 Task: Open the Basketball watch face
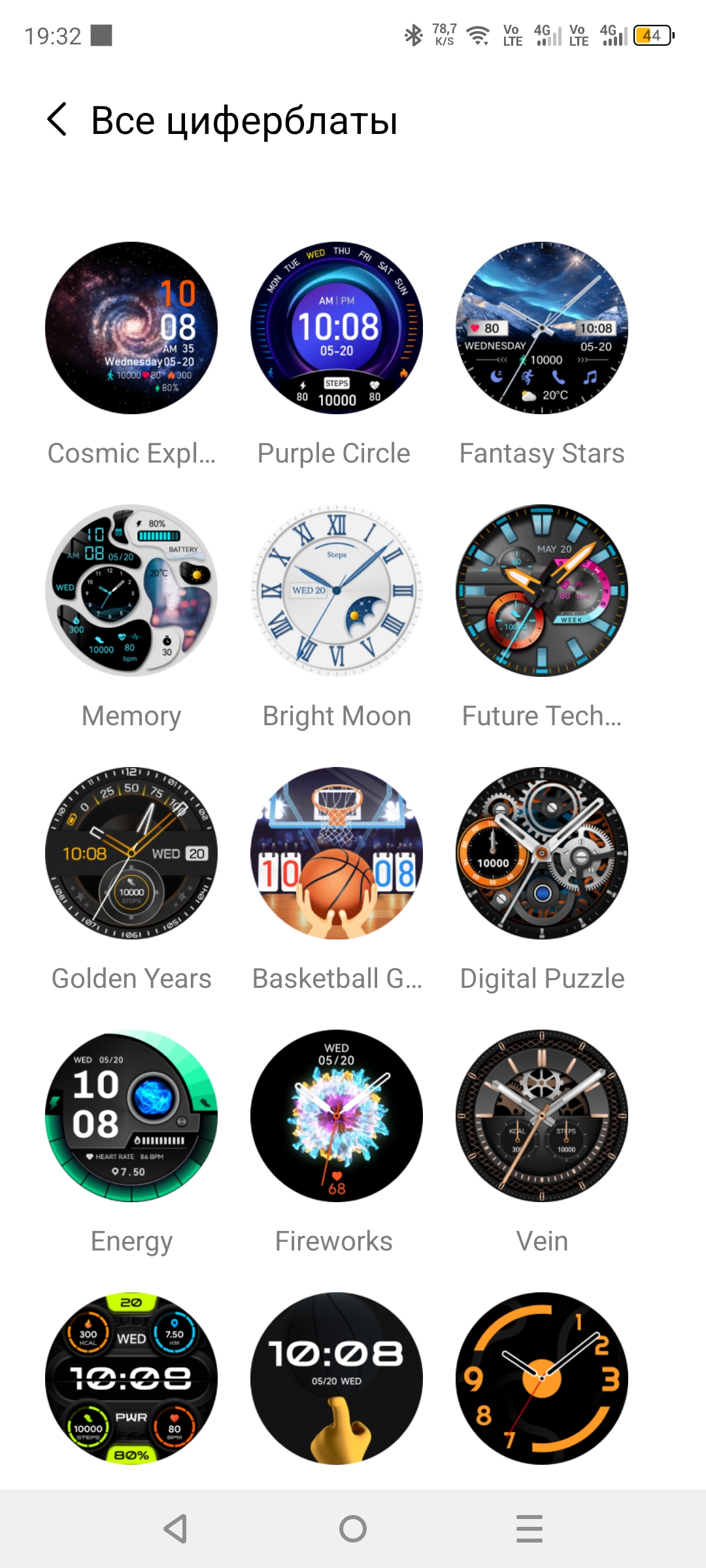click(337, 853)
